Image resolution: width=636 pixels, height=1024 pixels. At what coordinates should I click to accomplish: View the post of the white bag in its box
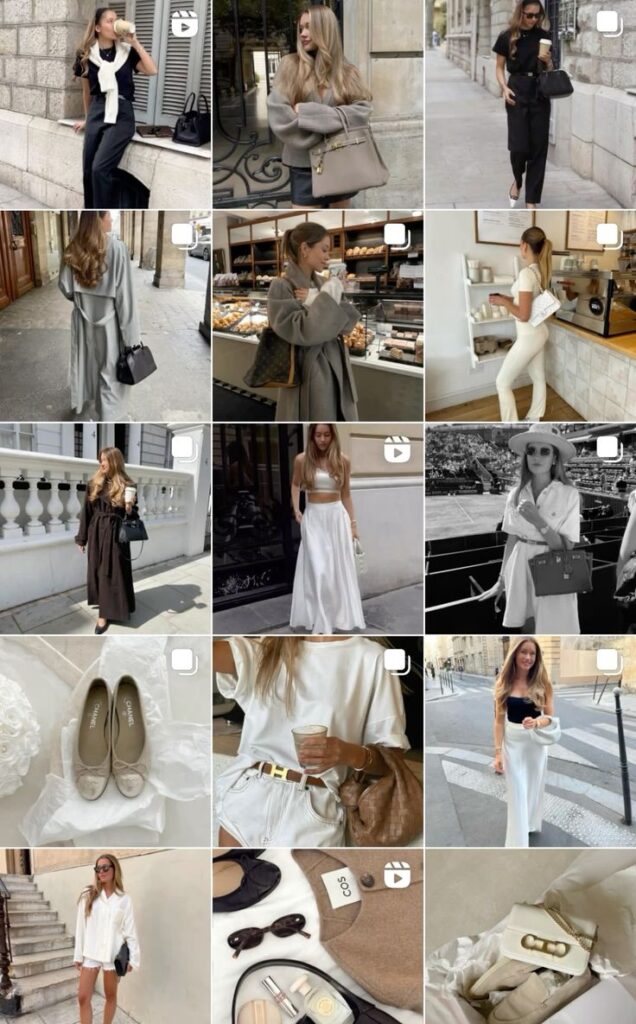(530, 936)
